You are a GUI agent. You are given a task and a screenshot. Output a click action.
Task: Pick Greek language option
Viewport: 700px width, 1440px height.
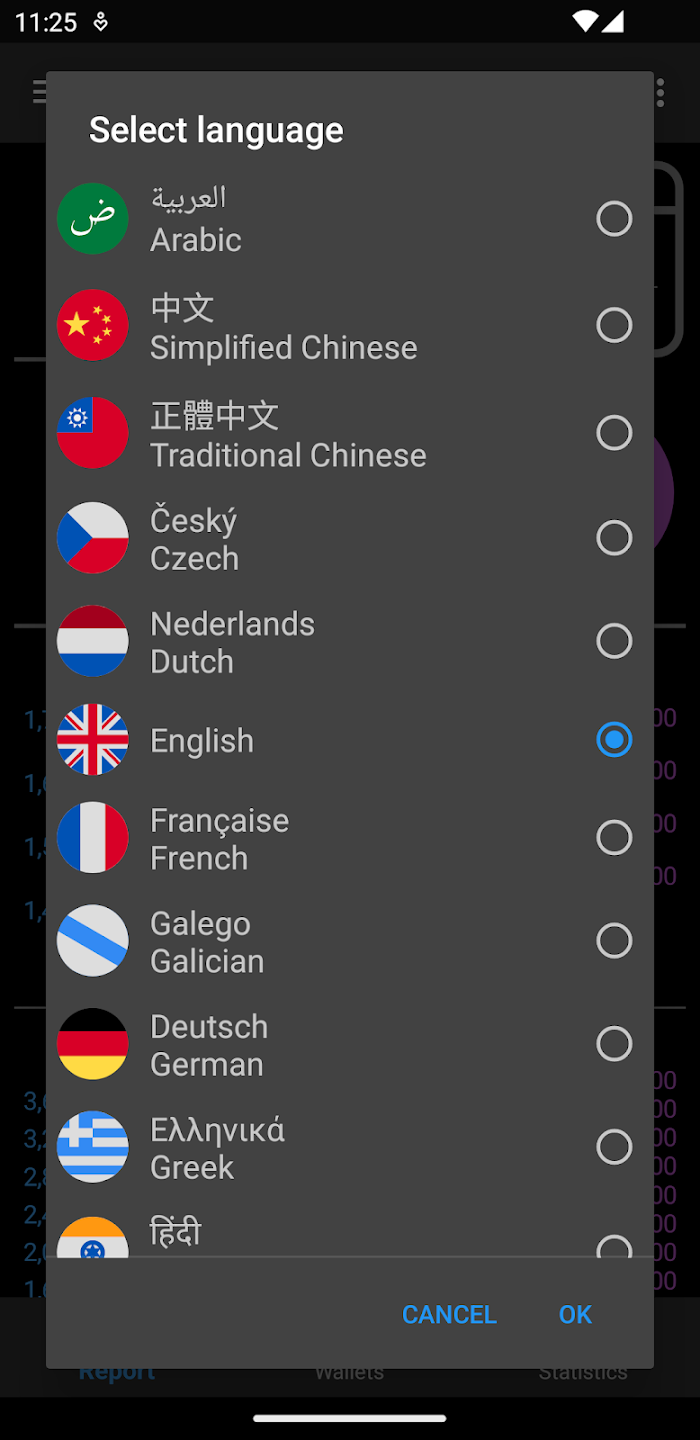(x=350, y=1147)
